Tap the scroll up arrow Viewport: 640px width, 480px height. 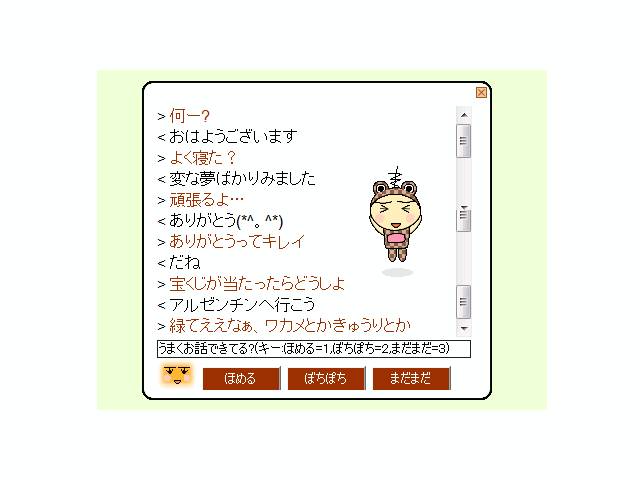(x=464, y=115)
